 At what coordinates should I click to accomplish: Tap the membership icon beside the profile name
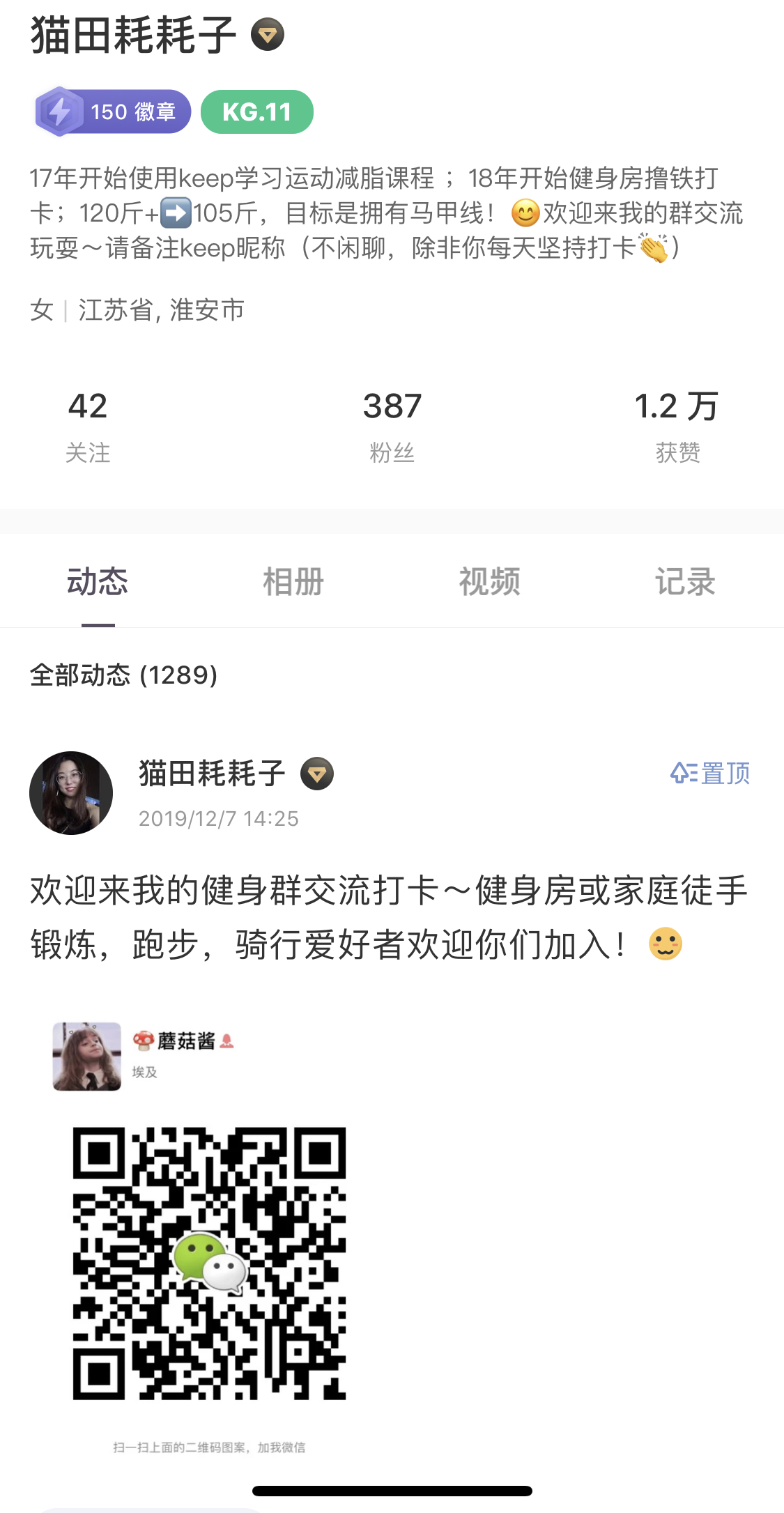[268, 35]
